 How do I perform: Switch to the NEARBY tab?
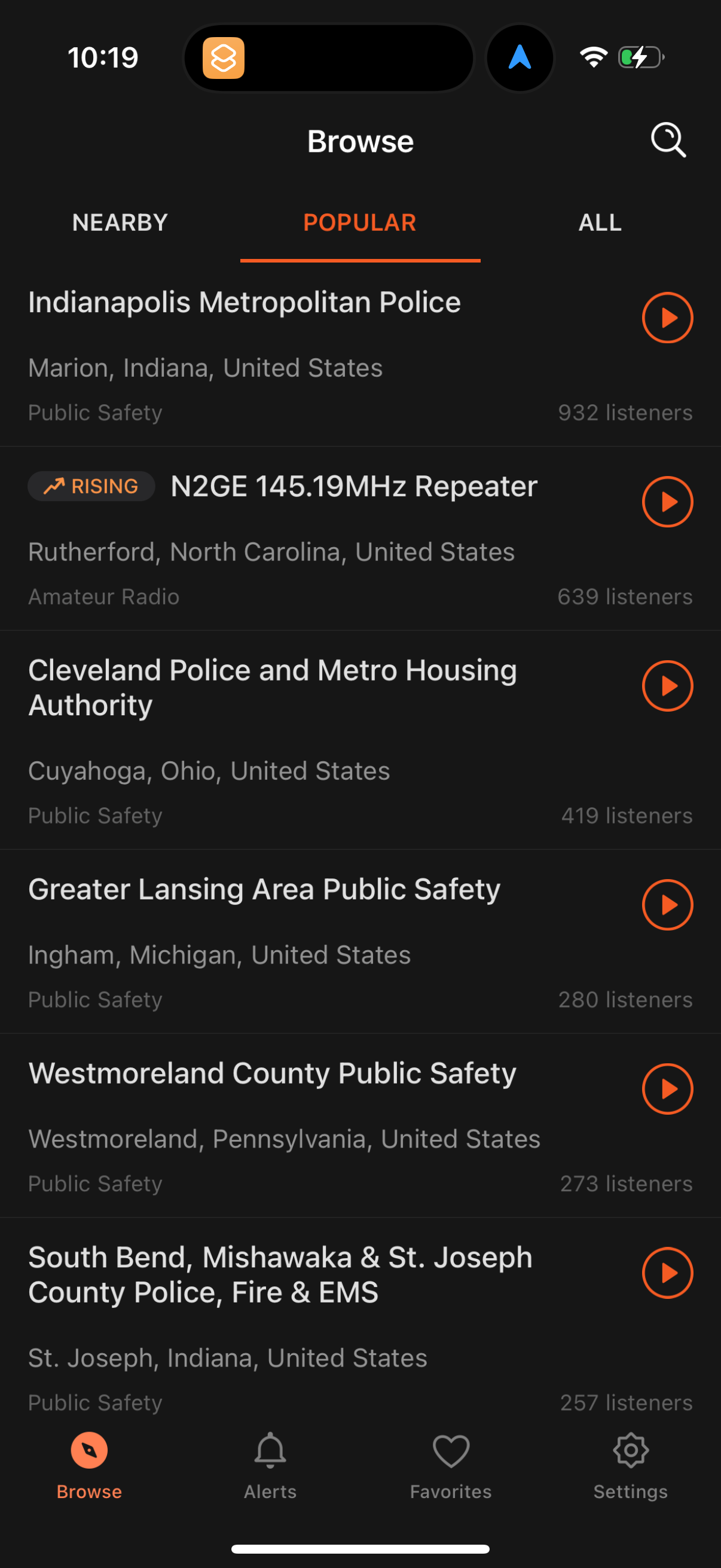point(119,222)
